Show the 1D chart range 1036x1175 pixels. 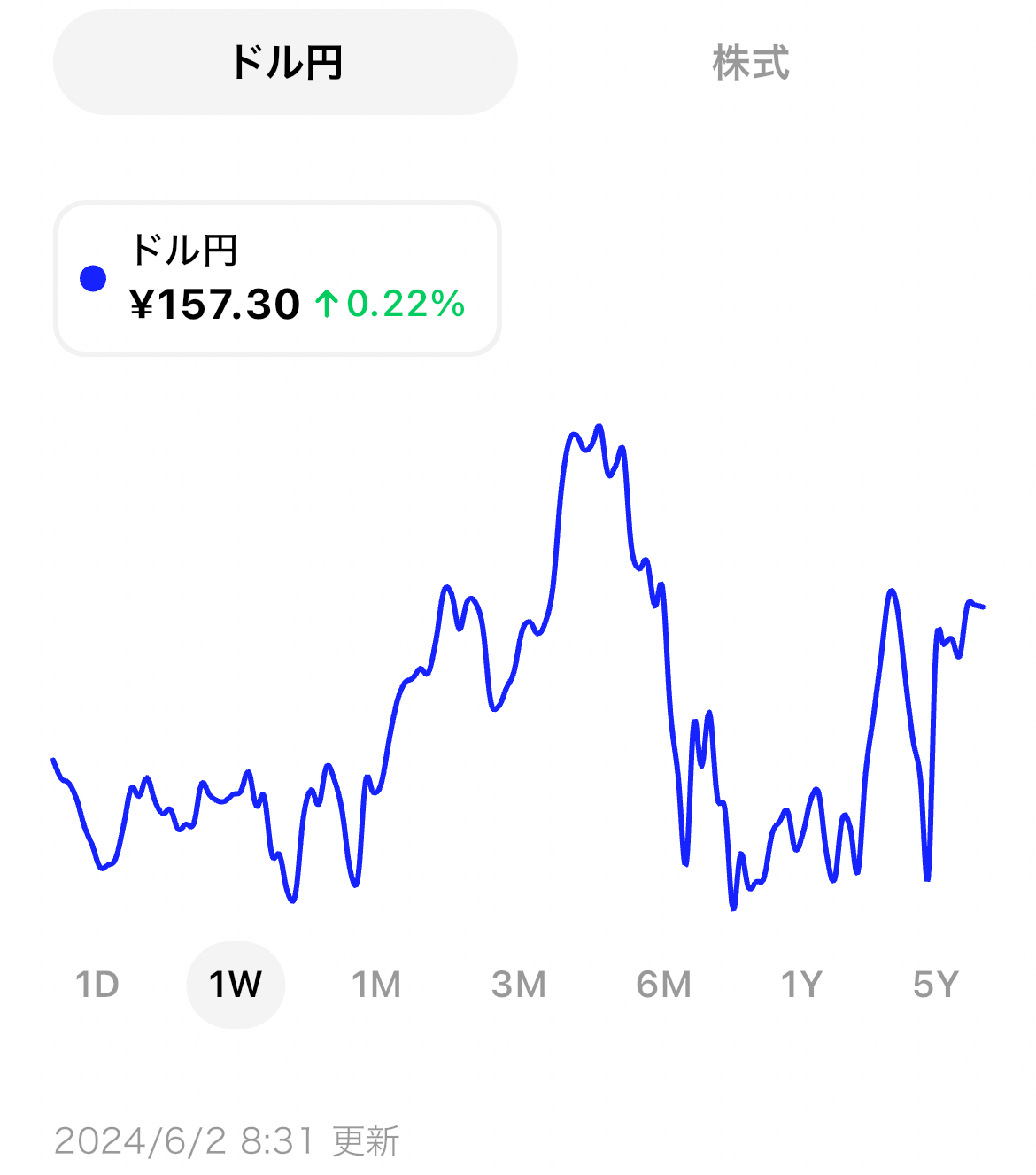[97, 985]
